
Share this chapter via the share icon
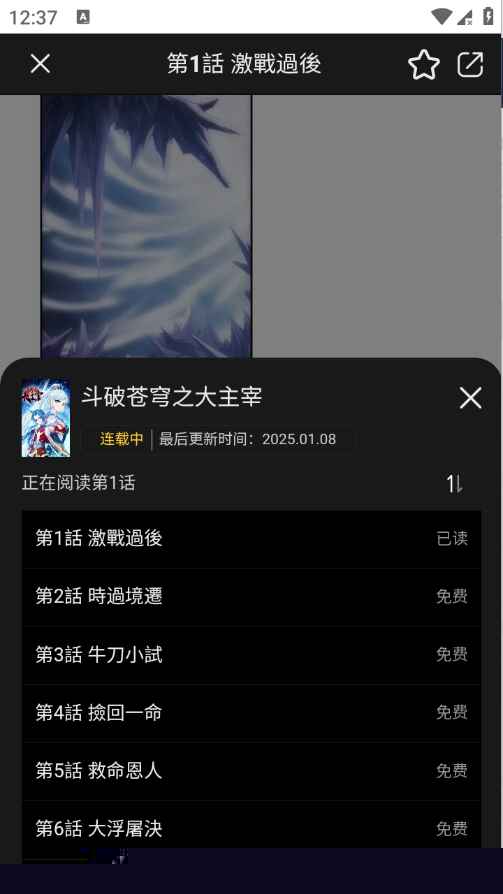tap(470, 64)
